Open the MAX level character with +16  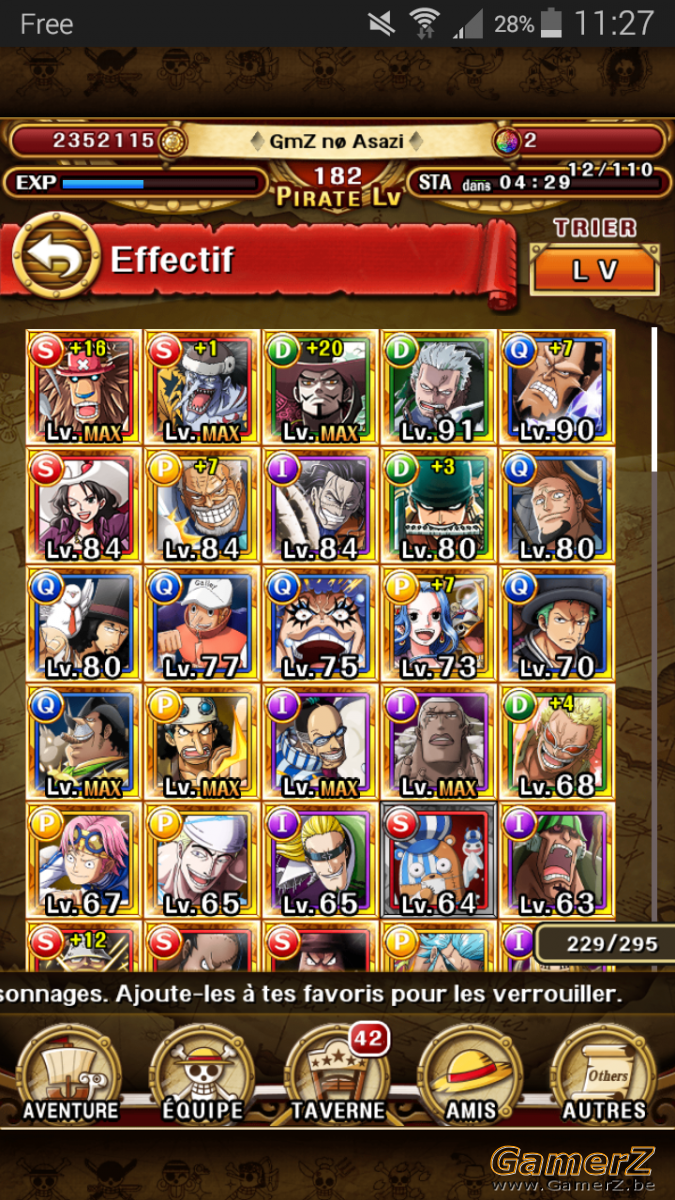pyautogui.click(x=85, y=388)
